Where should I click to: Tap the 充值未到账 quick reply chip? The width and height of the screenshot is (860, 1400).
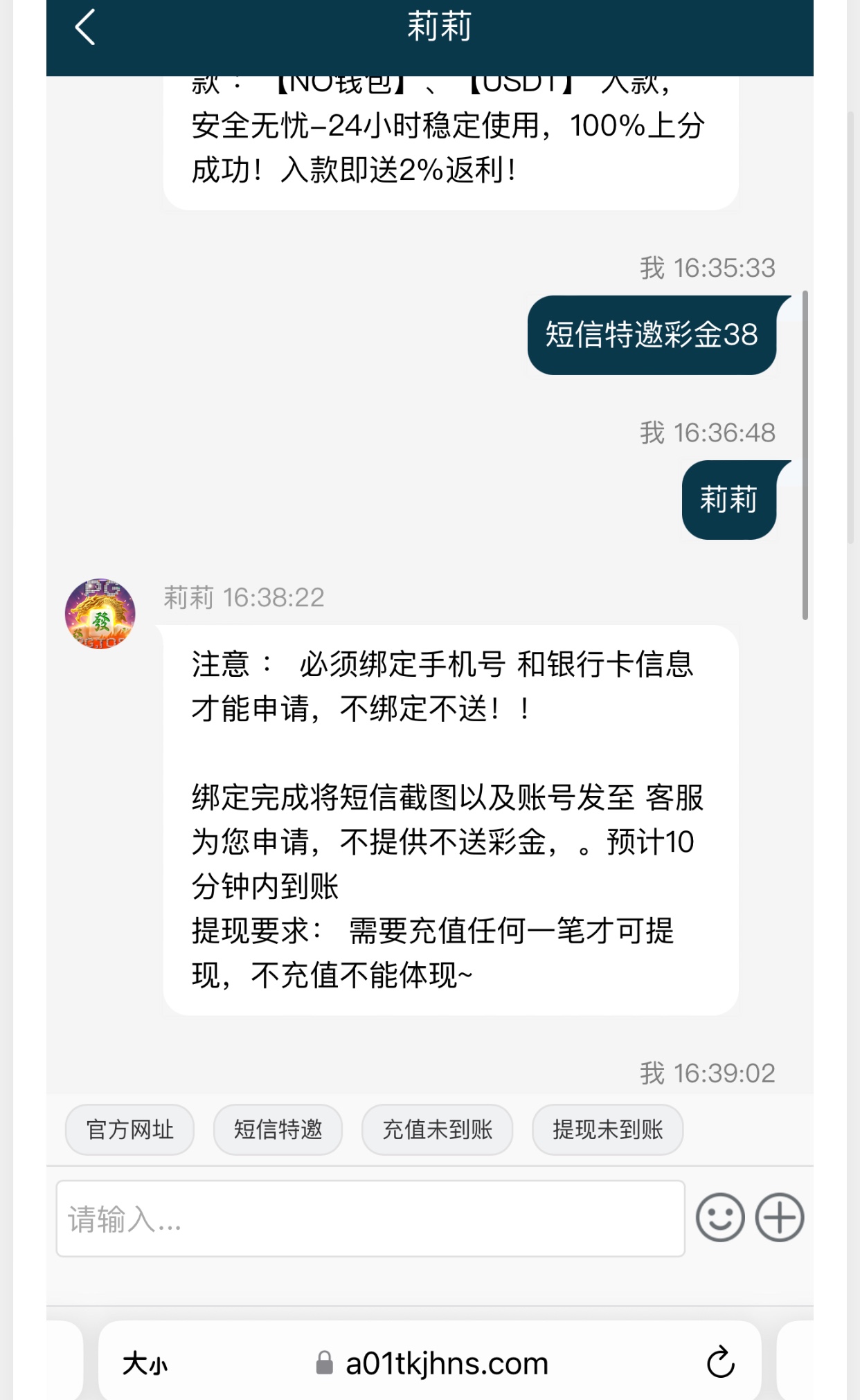437,1129
